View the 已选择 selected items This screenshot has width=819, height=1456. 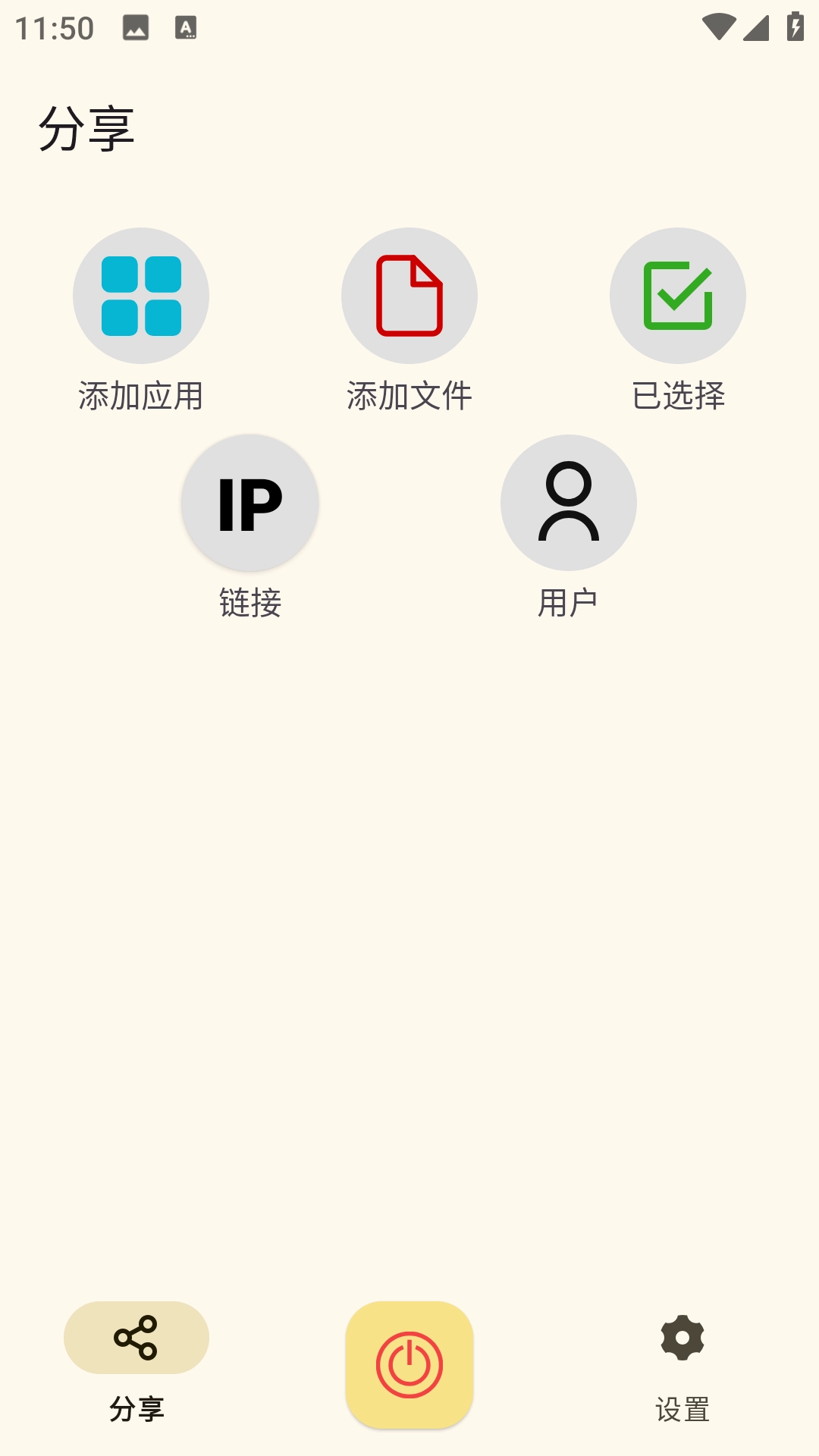pos(678,296)
